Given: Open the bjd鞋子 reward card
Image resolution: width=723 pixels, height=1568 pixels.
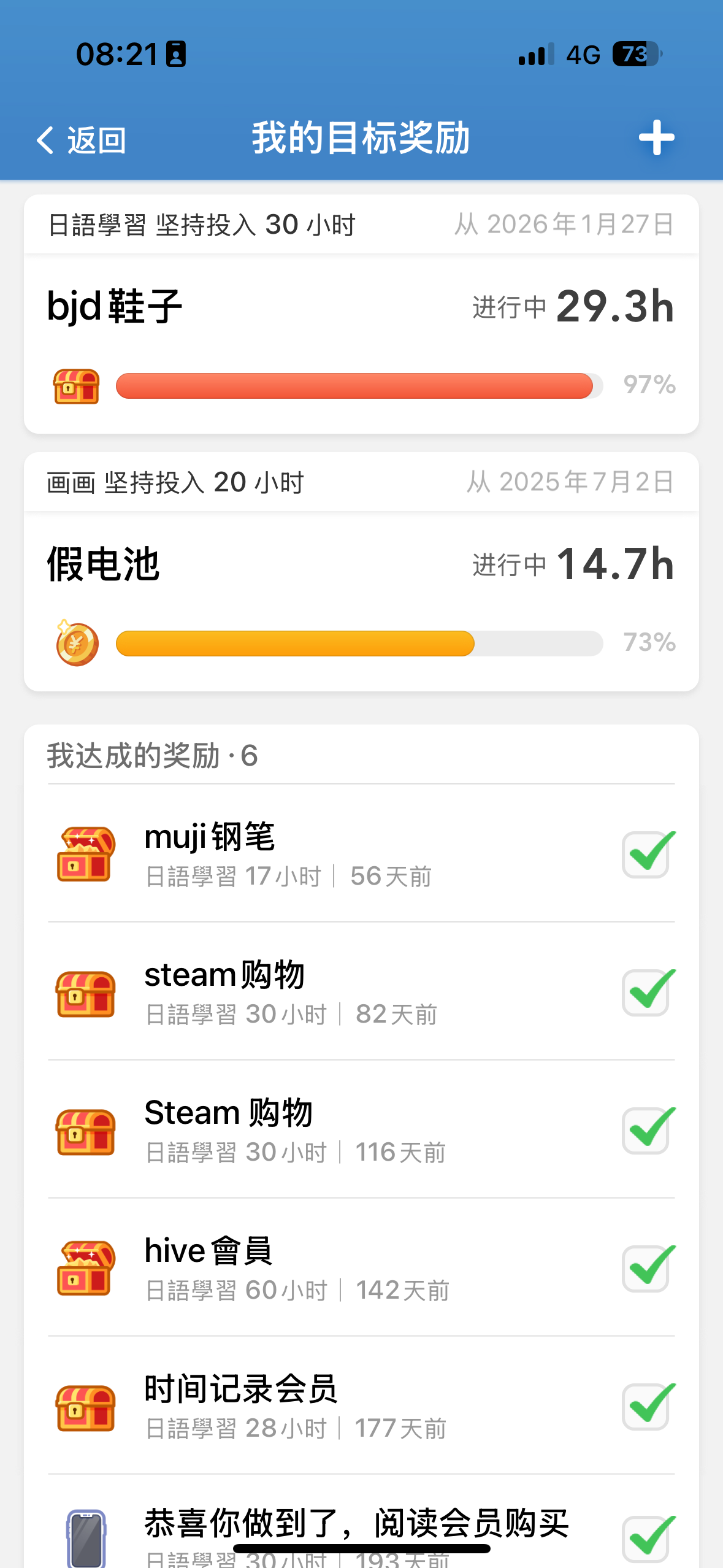Looking at the screenshot, I should pyautogui.click(x=361, y=314).
